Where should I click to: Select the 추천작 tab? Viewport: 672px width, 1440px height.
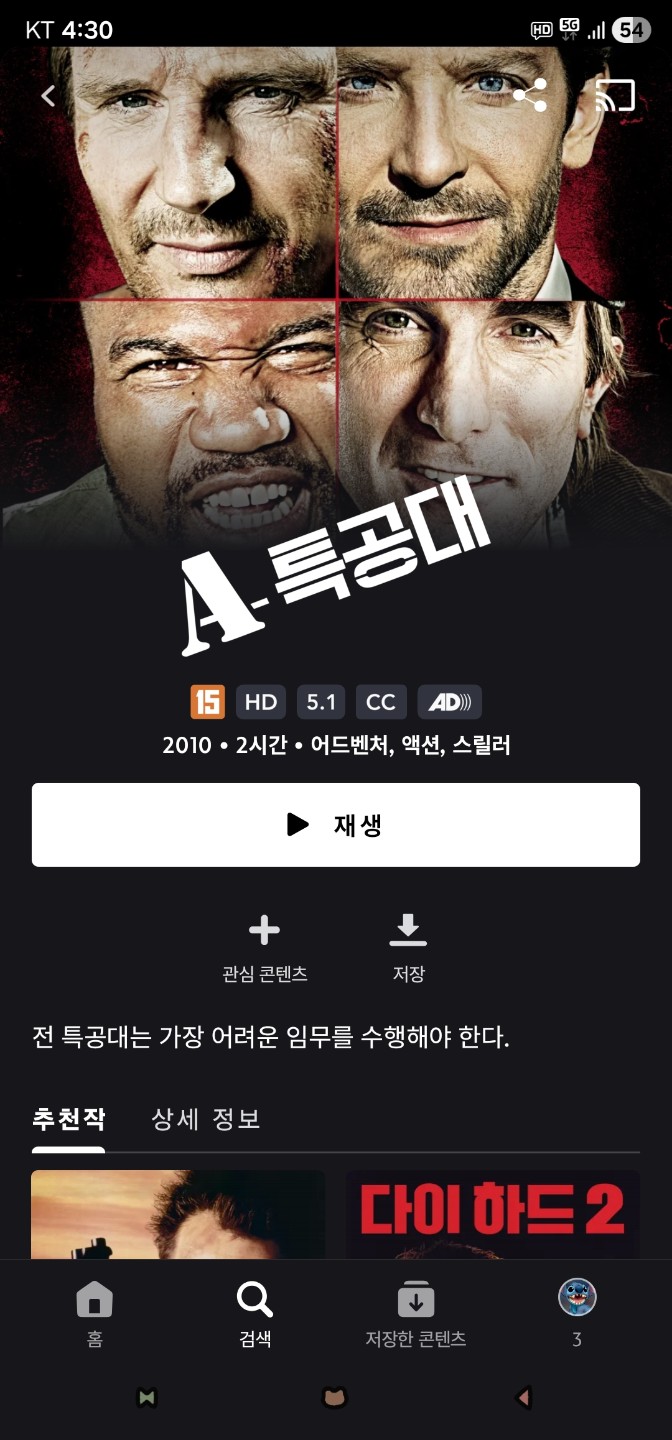pyautogui.click(x=68, y=1119)
